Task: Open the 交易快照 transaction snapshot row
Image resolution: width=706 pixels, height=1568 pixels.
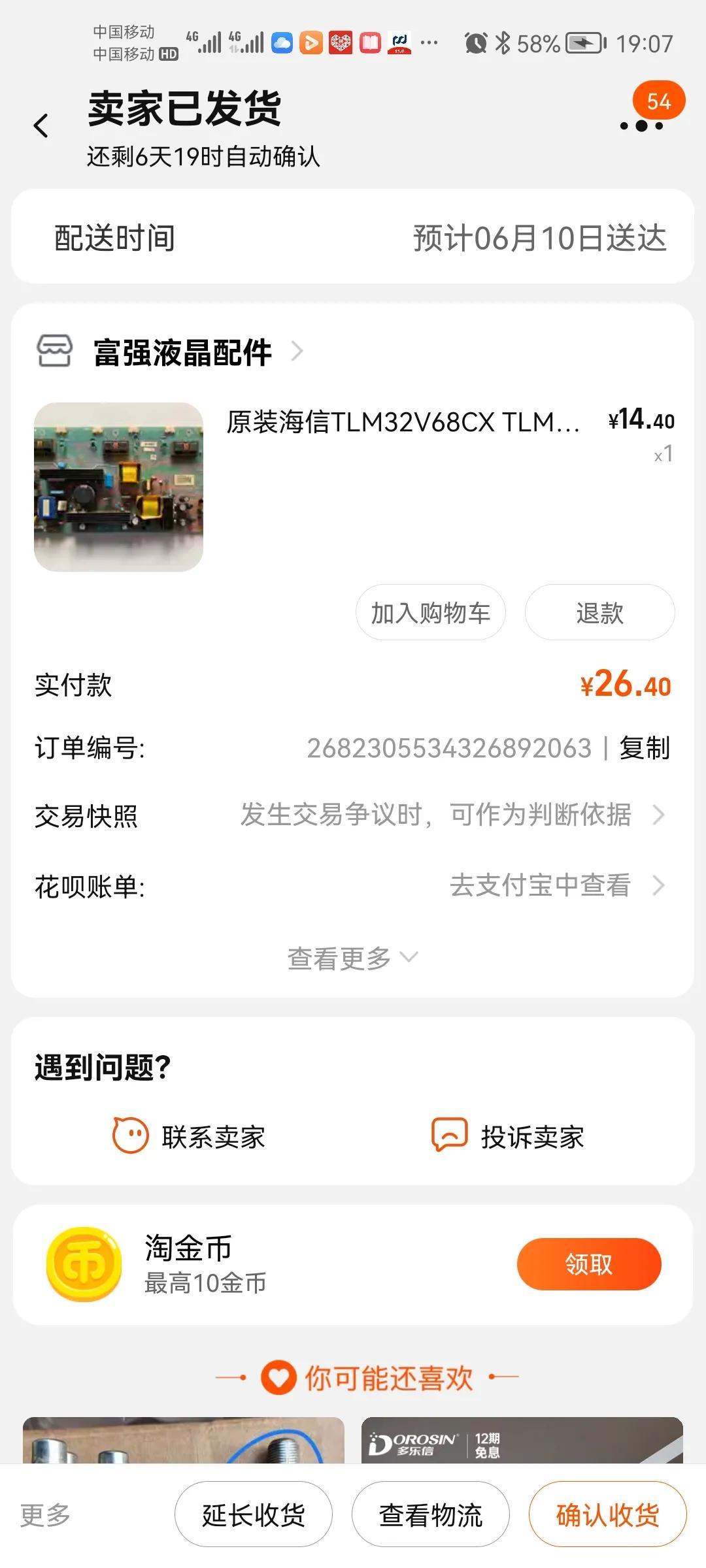Action: (353, 815)
